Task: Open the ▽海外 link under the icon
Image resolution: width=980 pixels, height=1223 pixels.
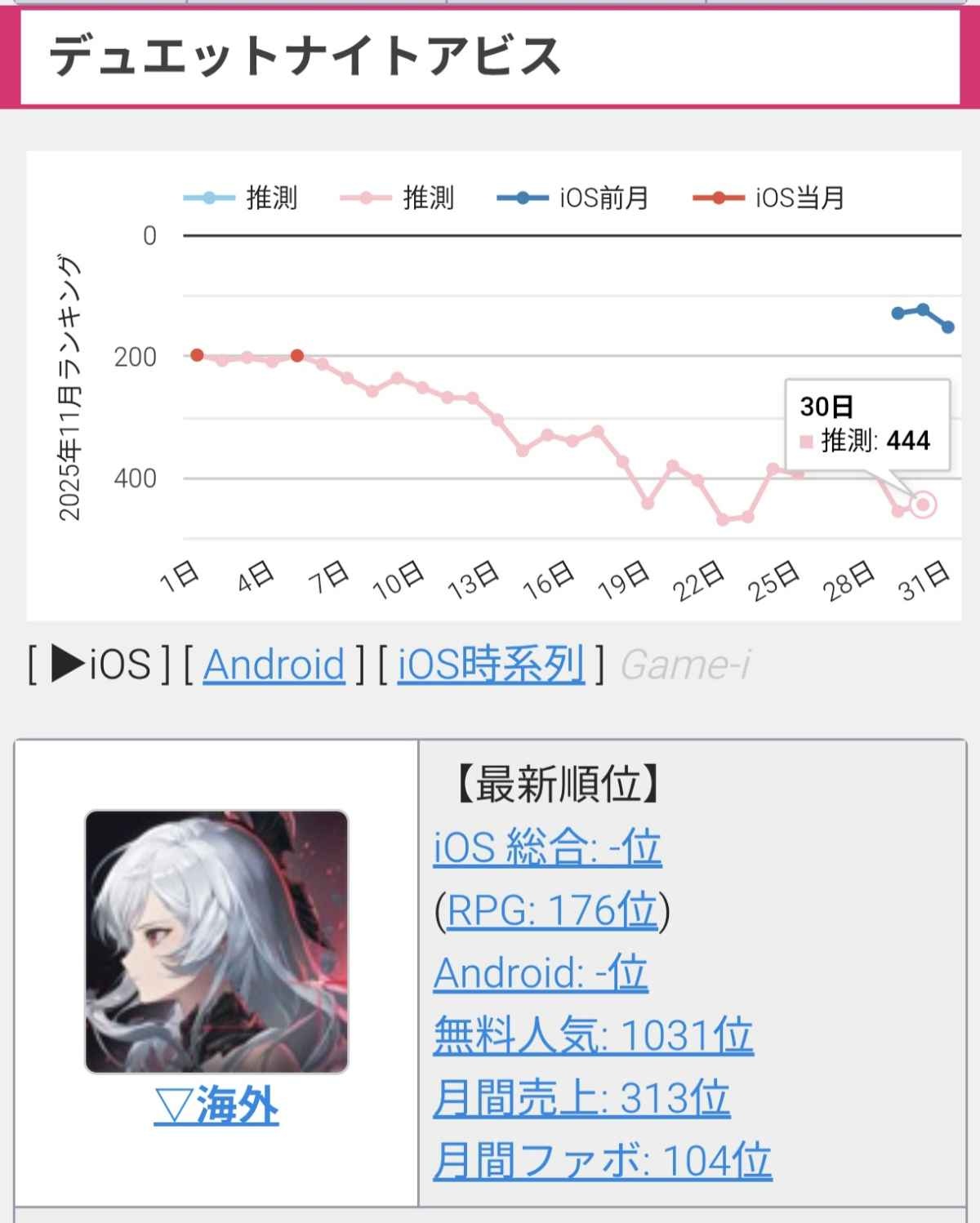Action: point(216,1106)
